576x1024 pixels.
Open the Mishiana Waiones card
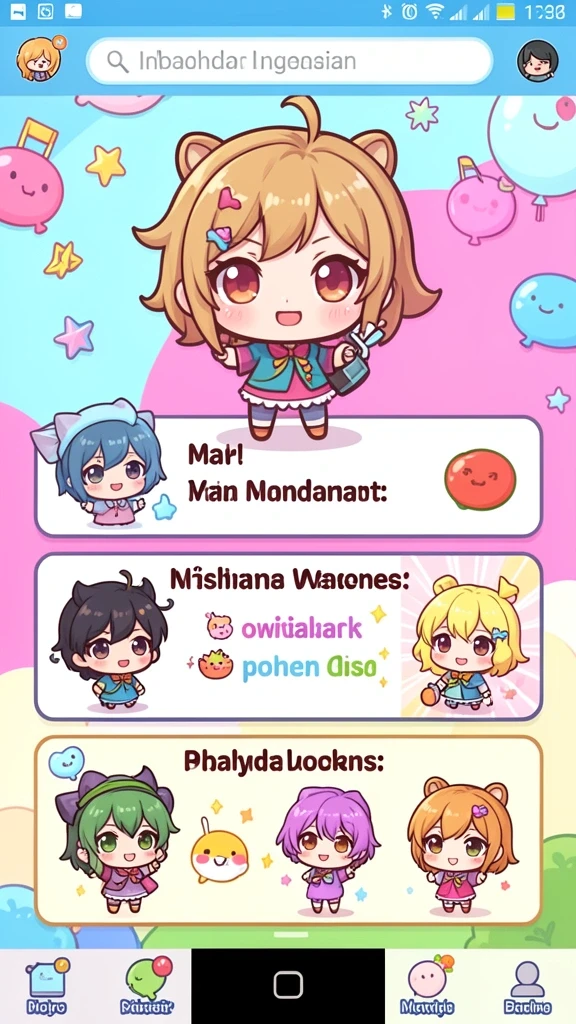click(289, 637)
